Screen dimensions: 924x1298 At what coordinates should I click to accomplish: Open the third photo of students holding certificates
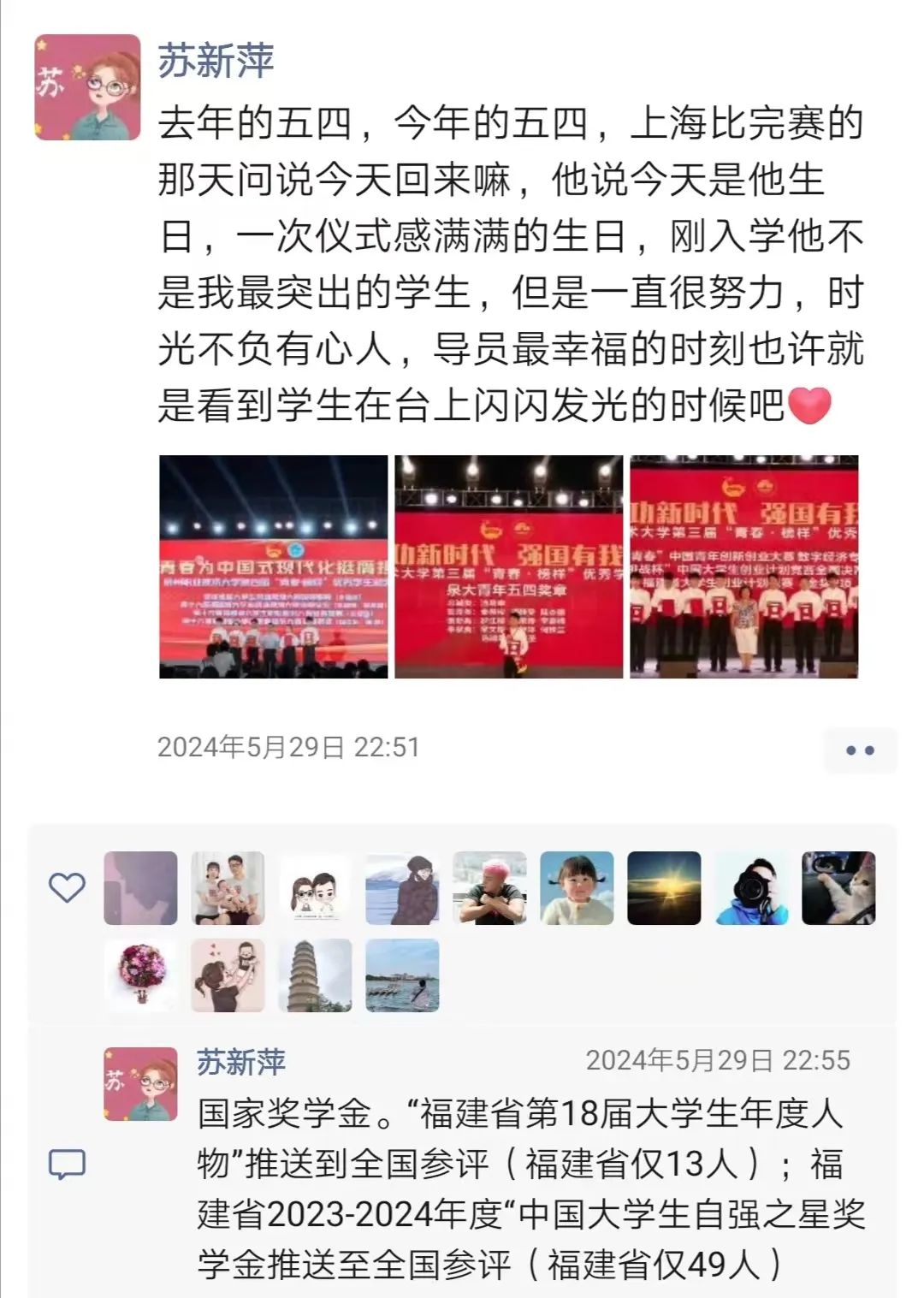(x=744, y=566)
